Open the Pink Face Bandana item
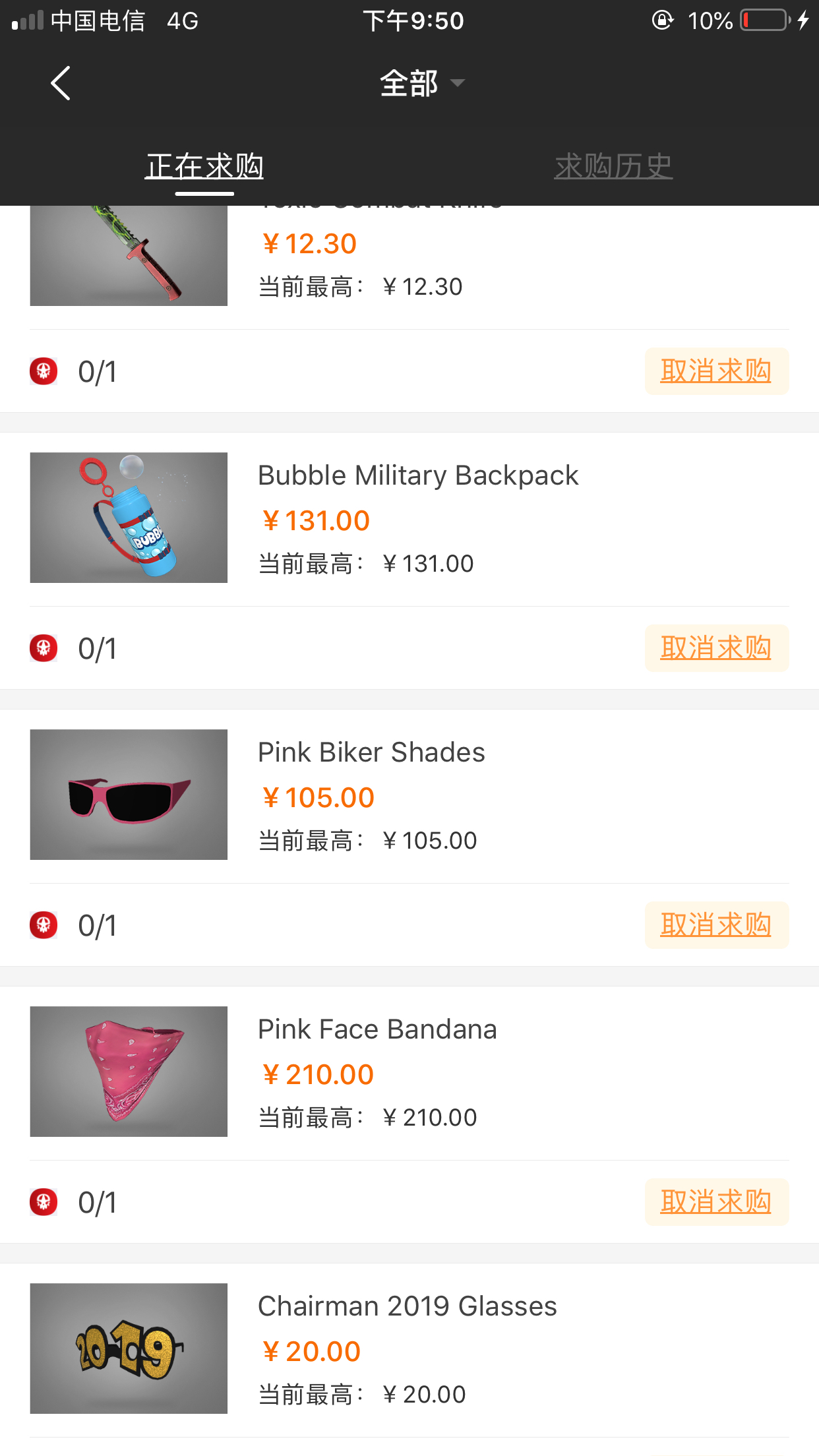 (377, 1030)
